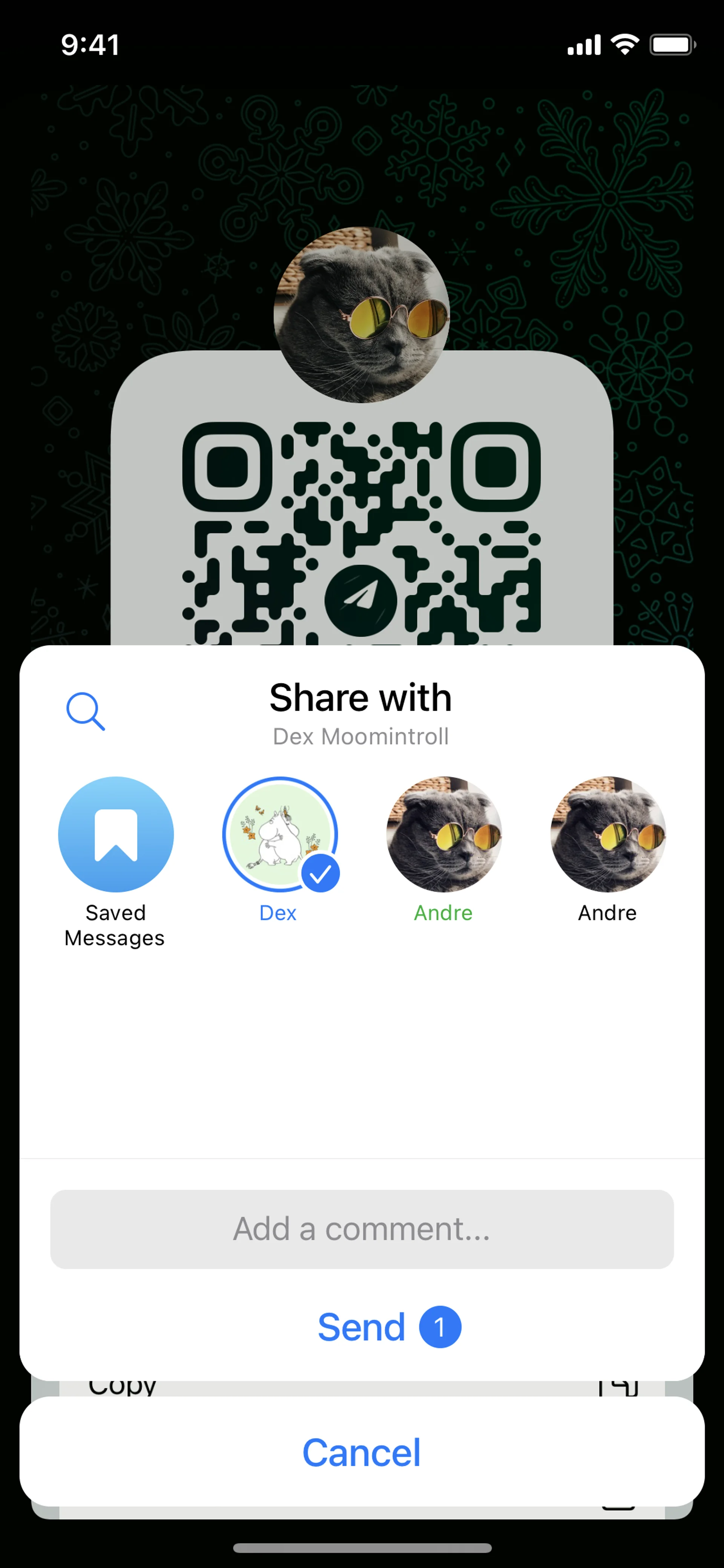The image size is (724, 1568).
Task: Cancel sharing
Action: [x=361, y=1452]
